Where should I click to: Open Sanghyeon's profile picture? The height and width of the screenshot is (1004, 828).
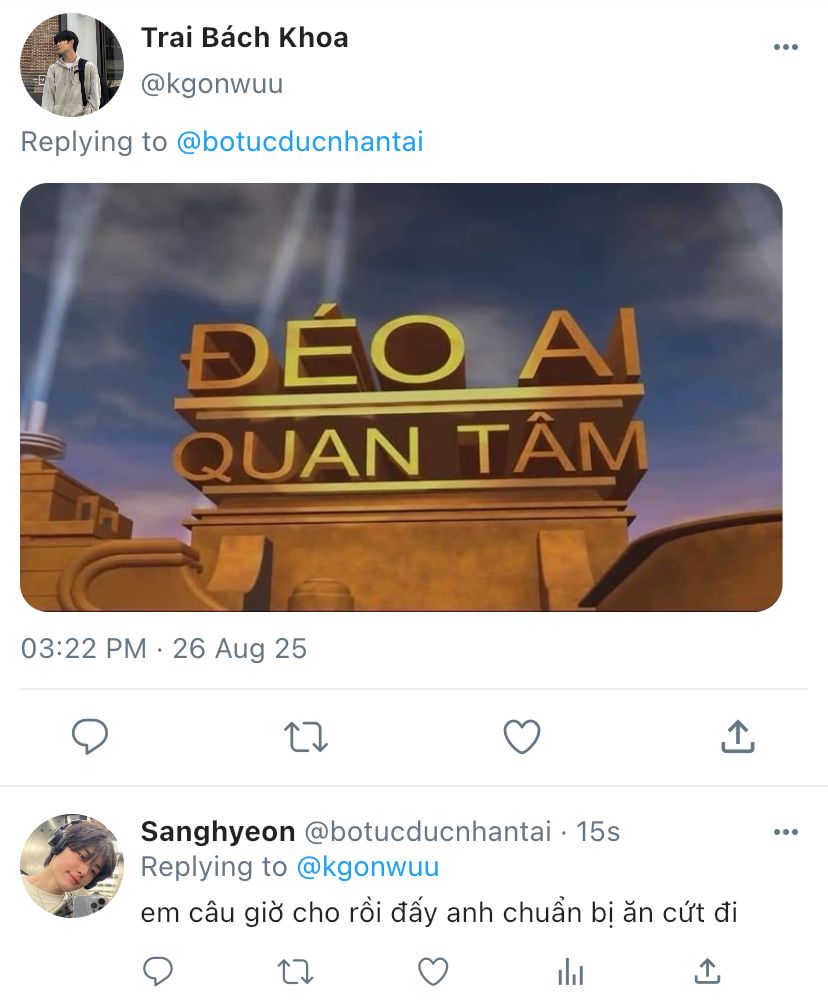71,865
